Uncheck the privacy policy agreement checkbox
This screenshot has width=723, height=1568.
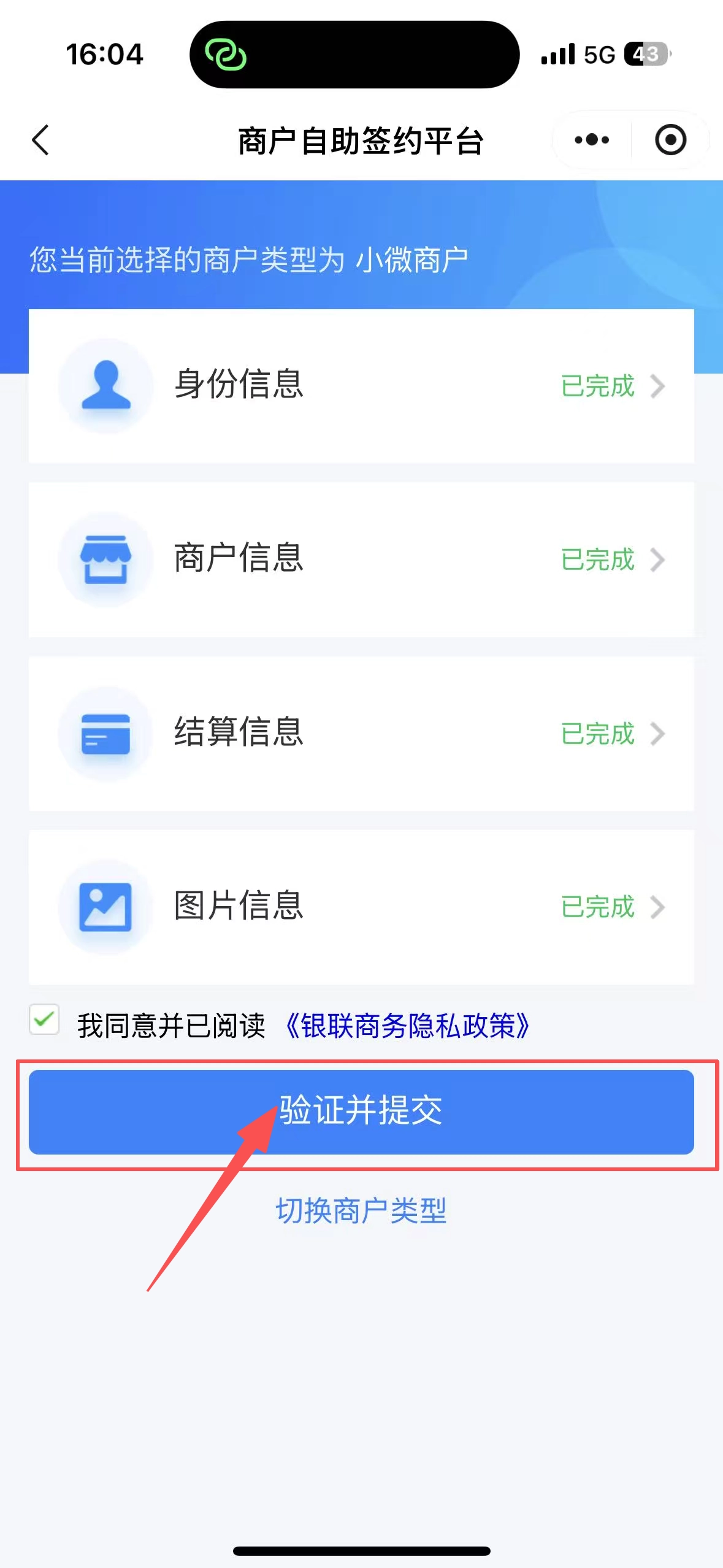[x=44, y=1020]
